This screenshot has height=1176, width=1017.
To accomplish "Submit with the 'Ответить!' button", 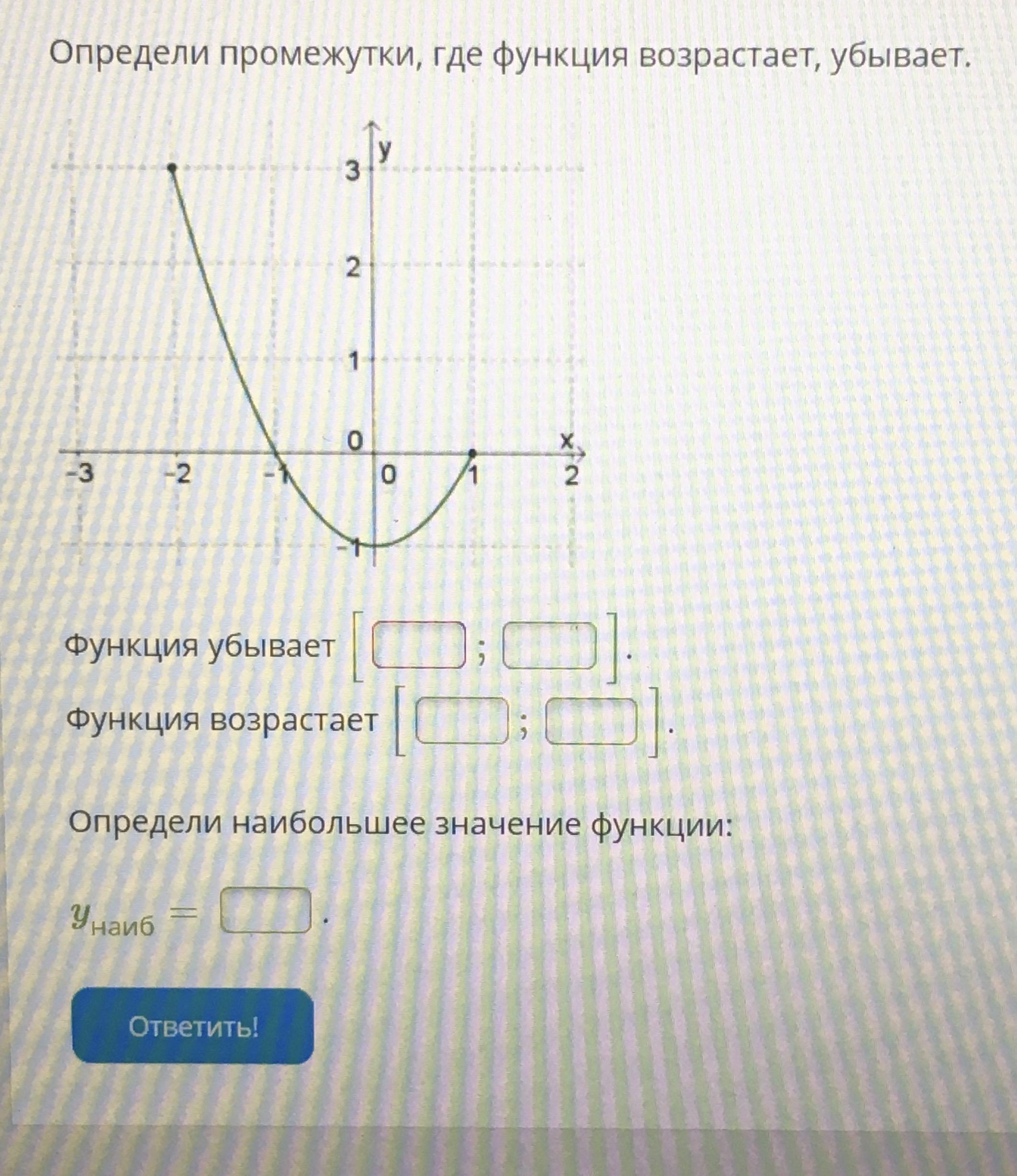I will pos(193,1026).
